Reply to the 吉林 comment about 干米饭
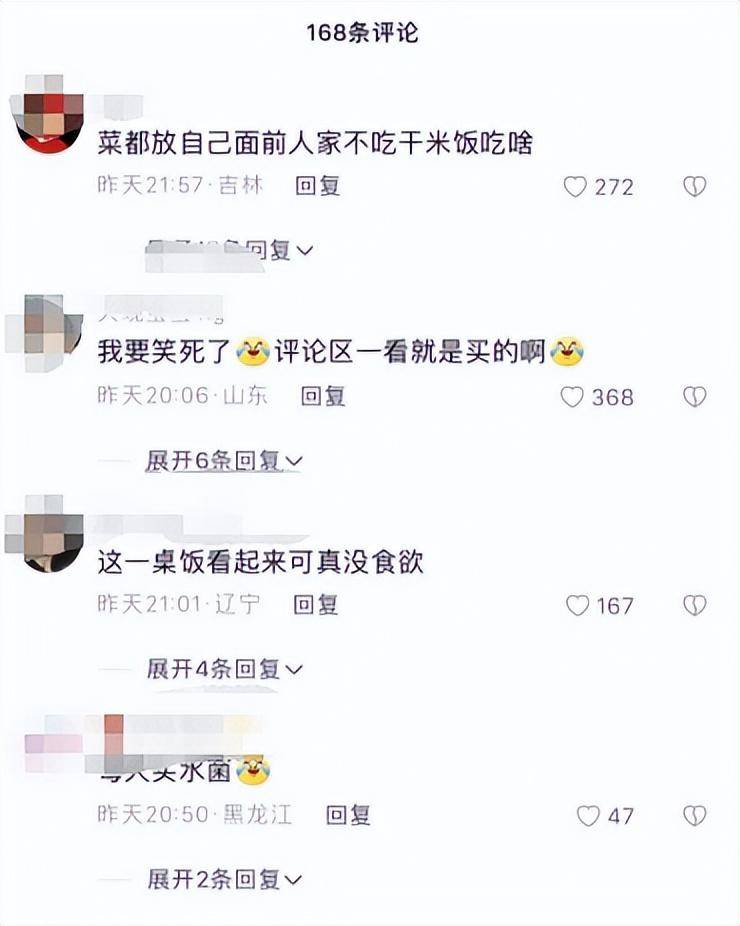This screenshot has width=740, height=926. coord(318,186)
